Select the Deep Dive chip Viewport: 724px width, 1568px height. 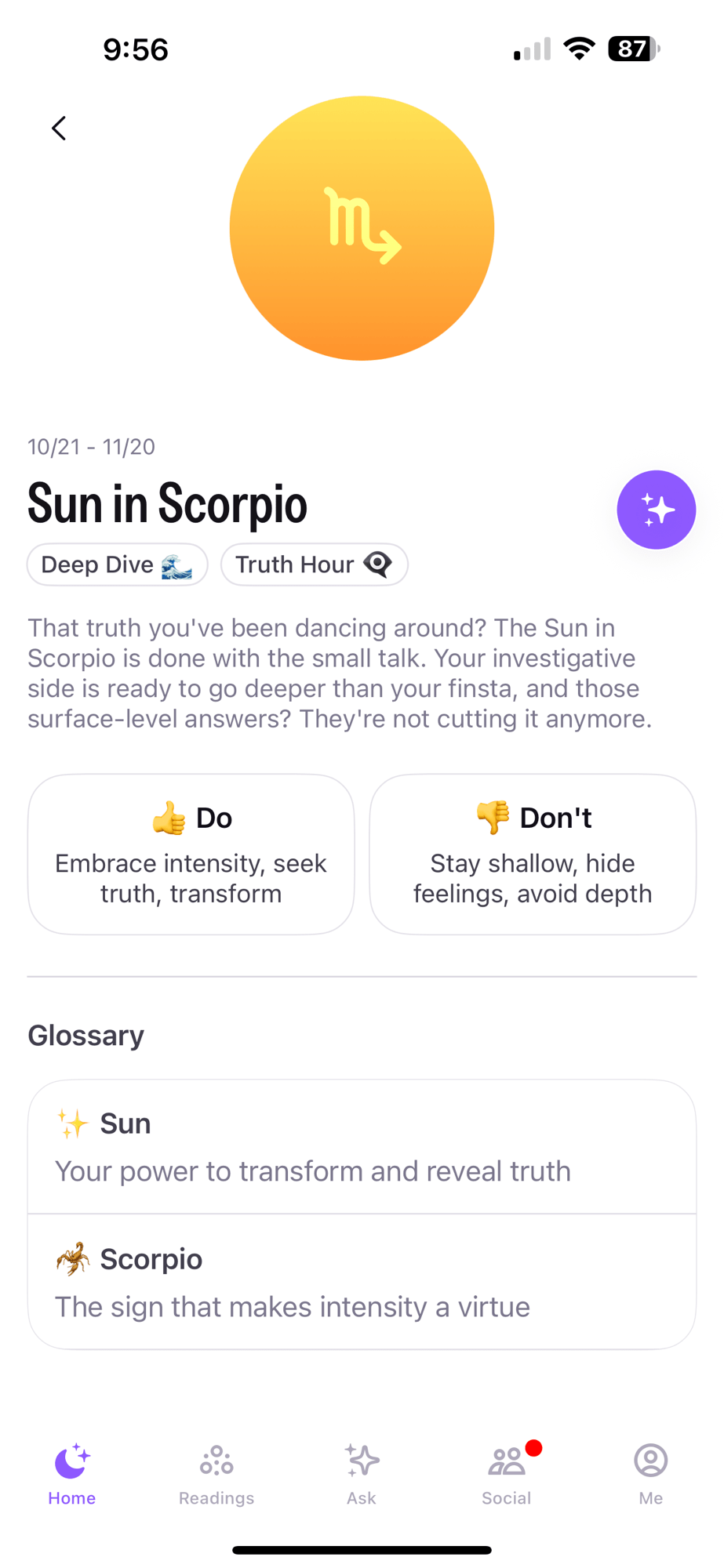(x=118, y=564)
